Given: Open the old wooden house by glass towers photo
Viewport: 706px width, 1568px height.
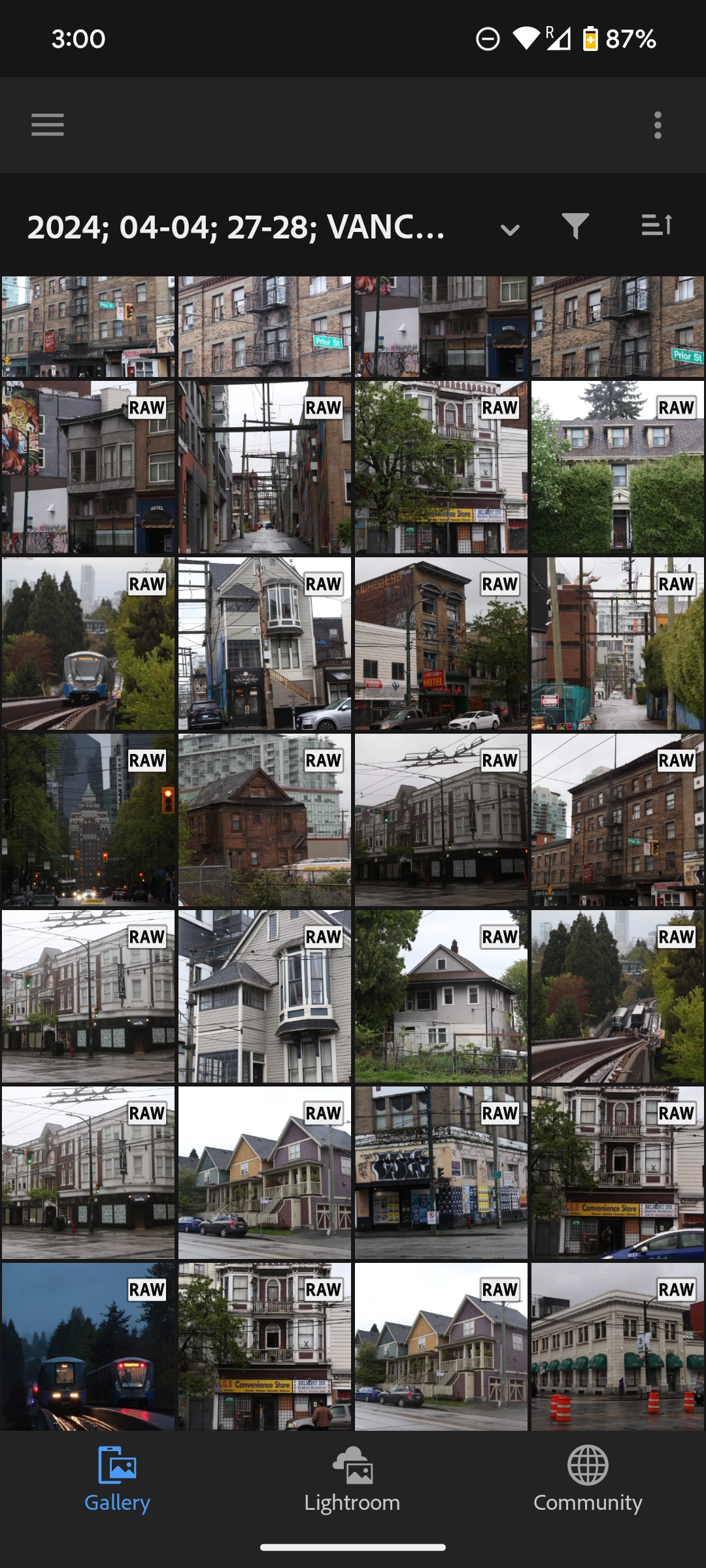Looking at the screenshot, I should coord(264,821).
